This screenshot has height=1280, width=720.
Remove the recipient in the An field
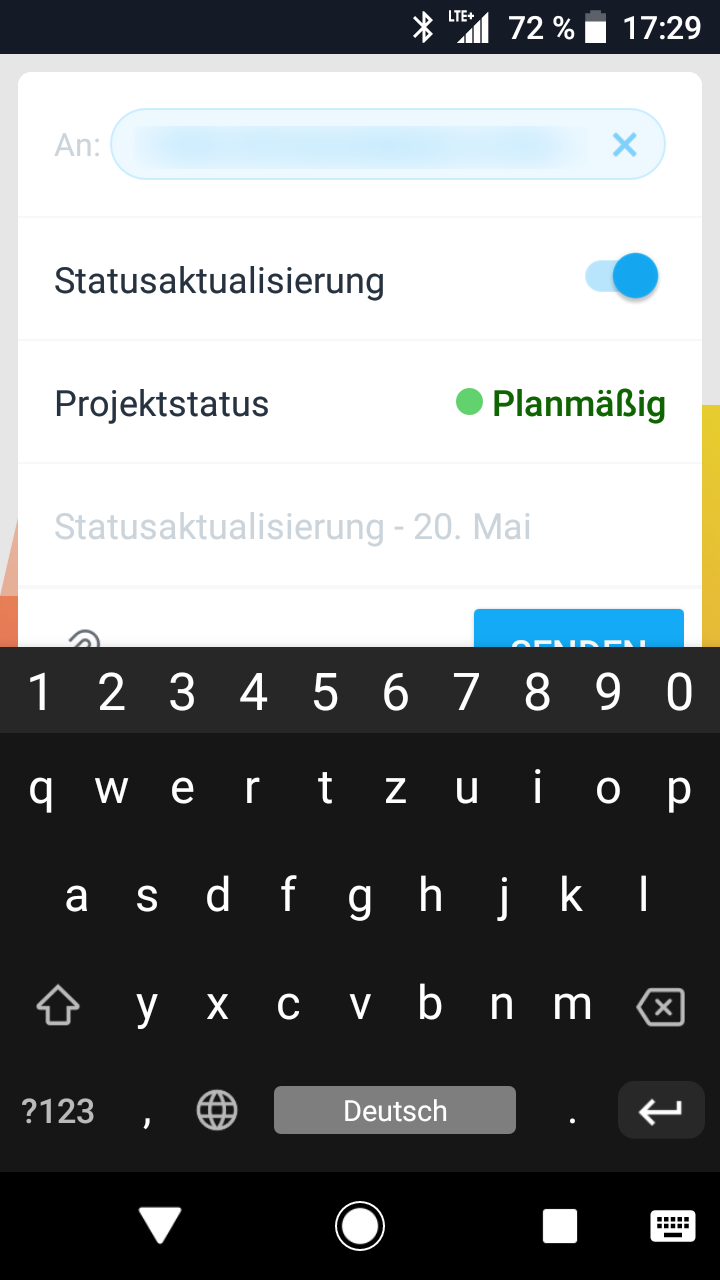[624, 146]
